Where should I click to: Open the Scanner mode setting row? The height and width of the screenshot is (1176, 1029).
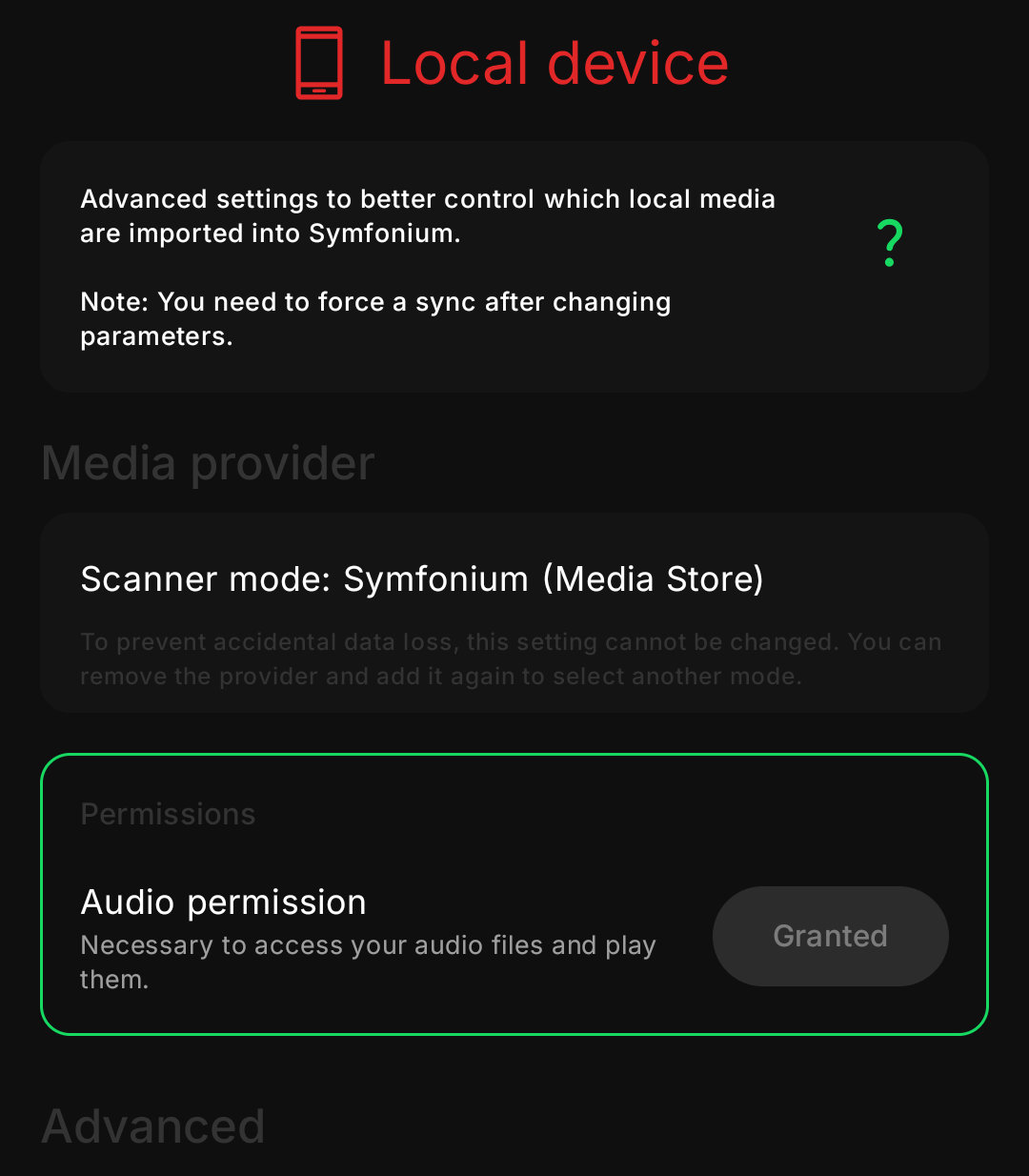coord(514,612)
